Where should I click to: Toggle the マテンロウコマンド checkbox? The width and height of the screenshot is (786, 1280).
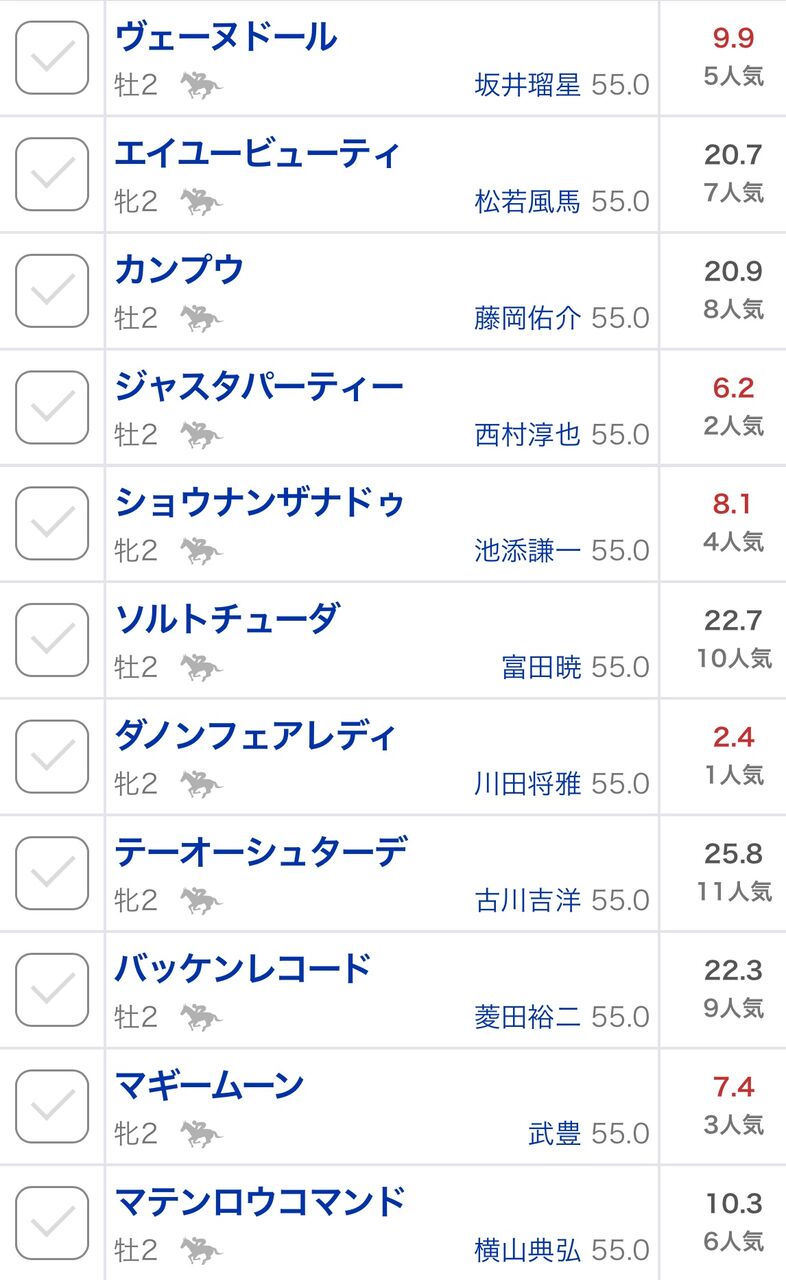pyautogui.click(x=52, y=1223)
